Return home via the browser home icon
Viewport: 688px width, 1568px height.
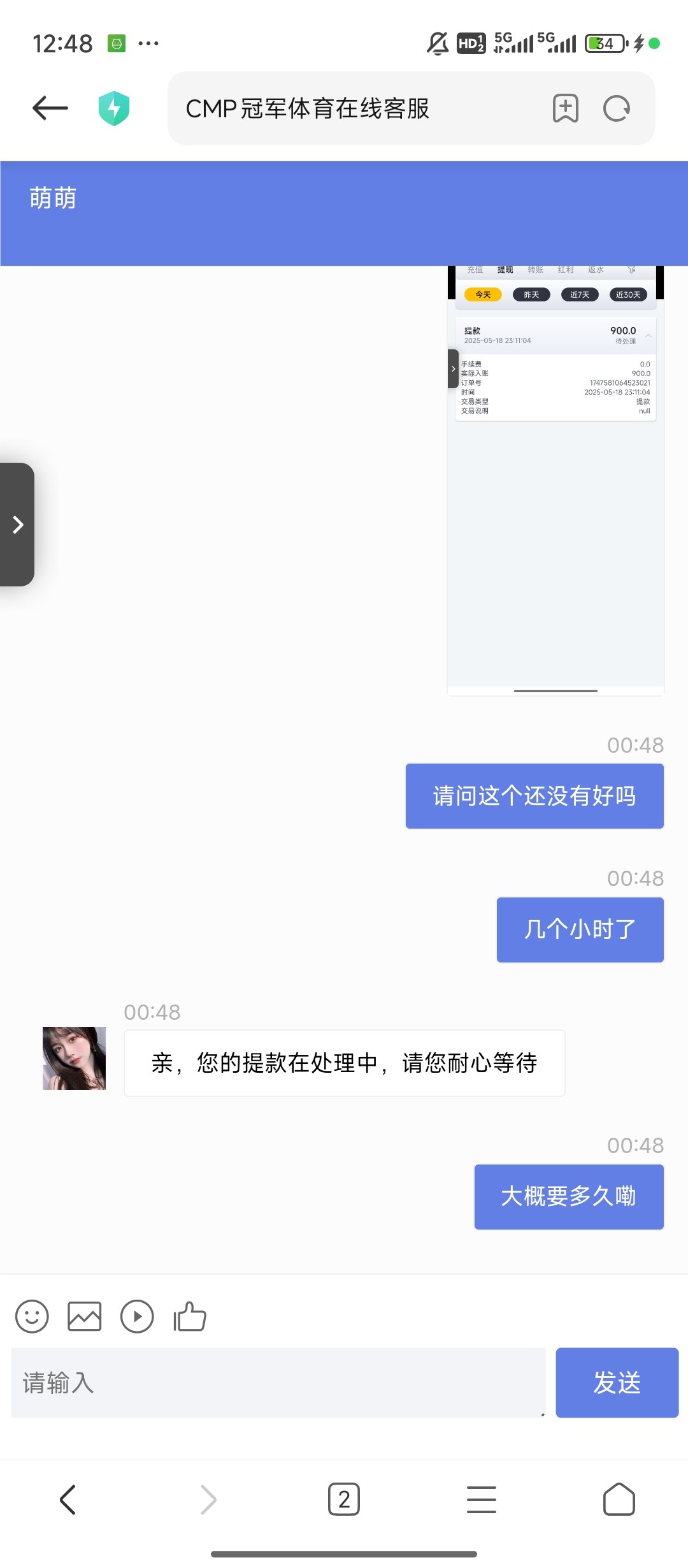(x=619, y=1499)
